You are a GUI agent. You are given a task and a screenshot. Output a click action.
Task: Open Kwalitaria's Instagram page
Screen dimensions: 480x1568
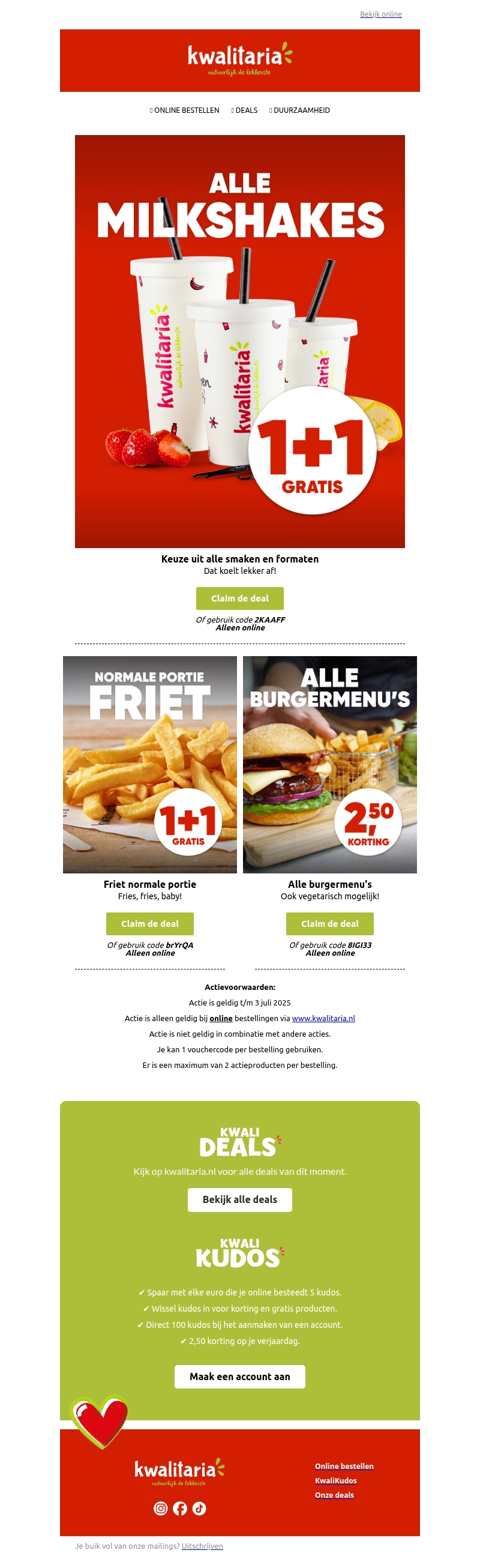[x=161, y=1508]
